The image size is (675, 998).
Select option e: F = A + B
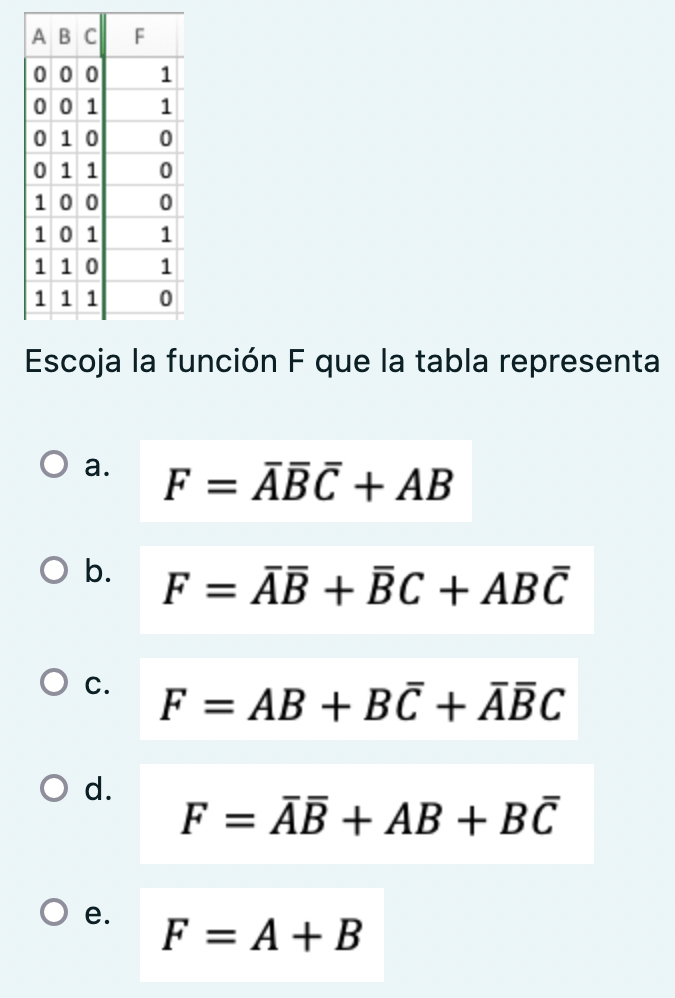pos(53,912)
